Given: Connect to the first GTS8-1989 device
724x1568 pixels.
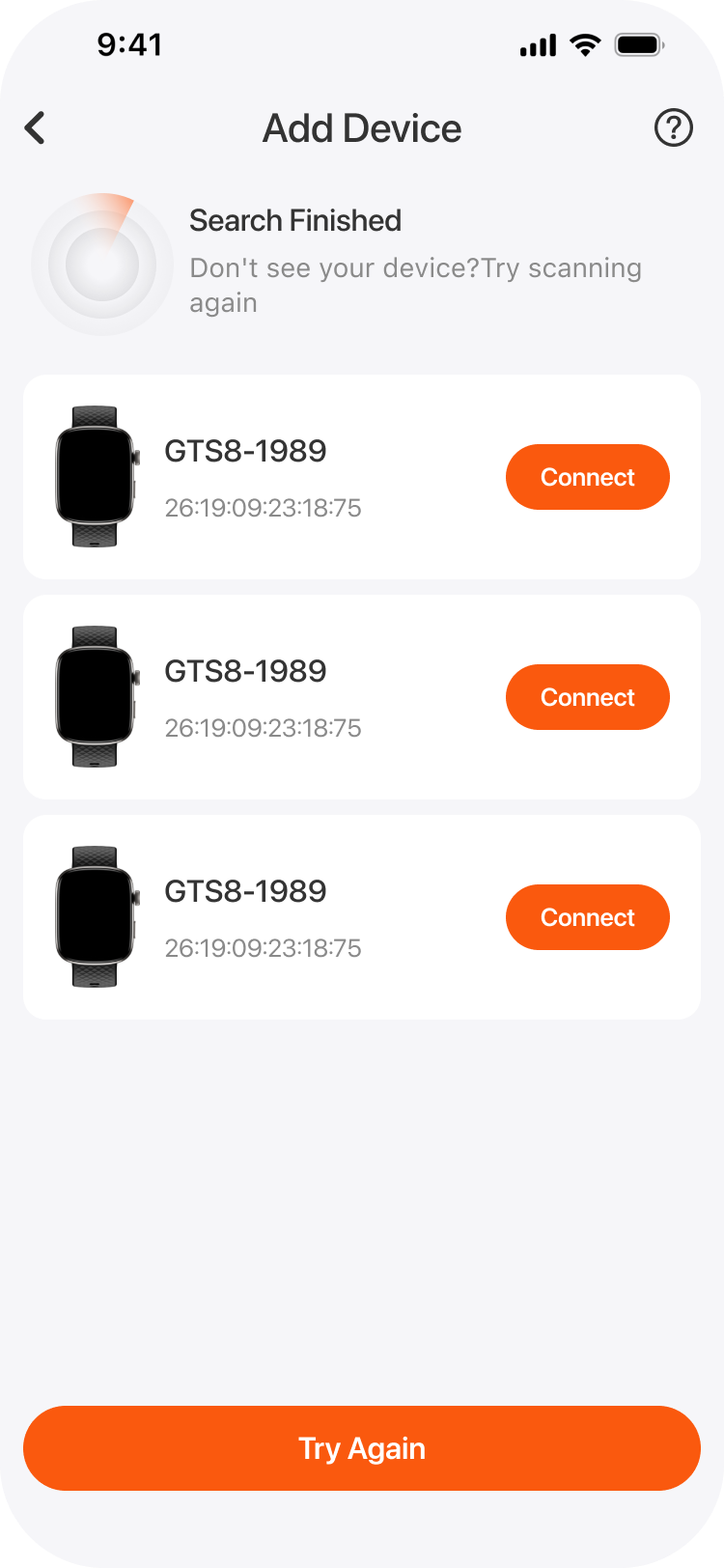Looking at the screenshot, I should point(587,476).
